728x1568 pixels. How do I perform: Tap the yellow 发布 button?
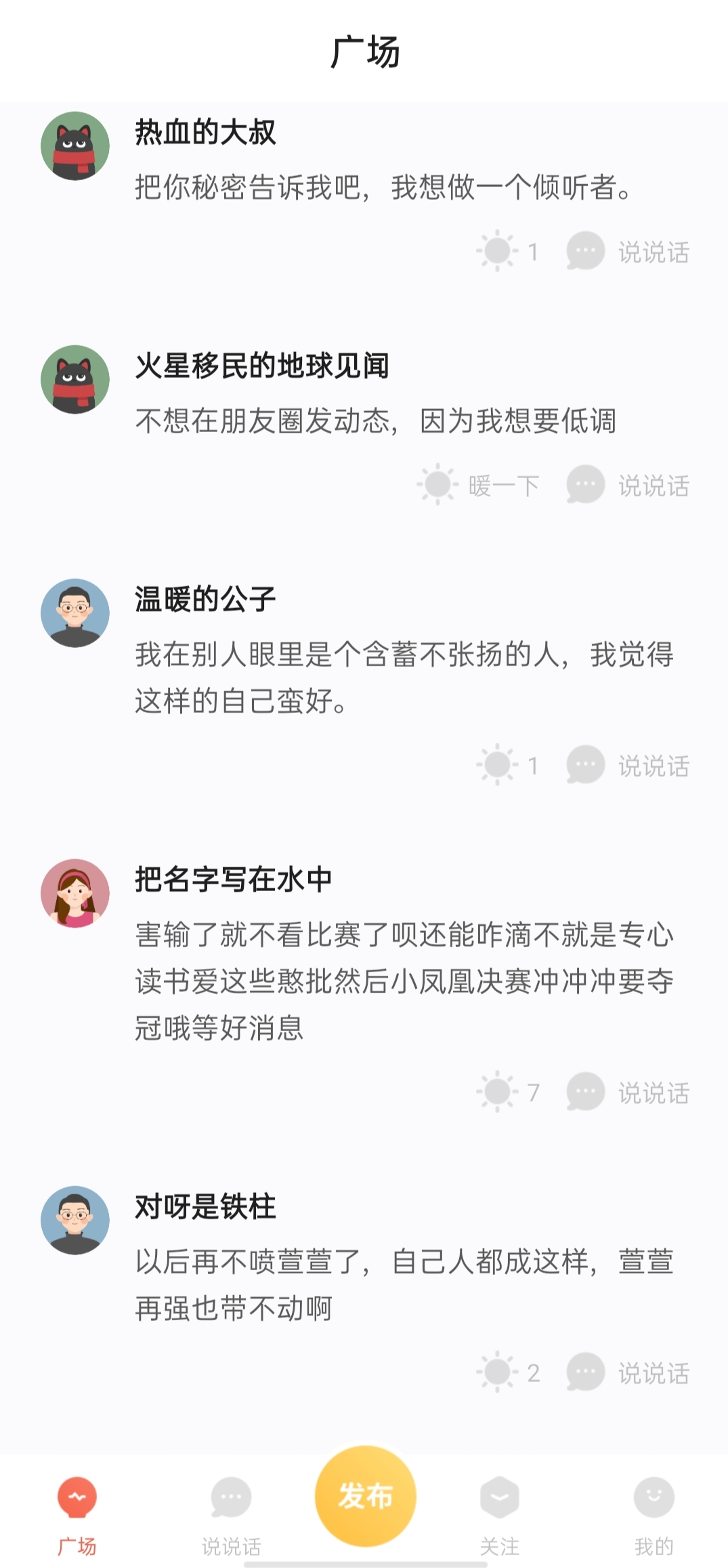(x=365, y=1496)
